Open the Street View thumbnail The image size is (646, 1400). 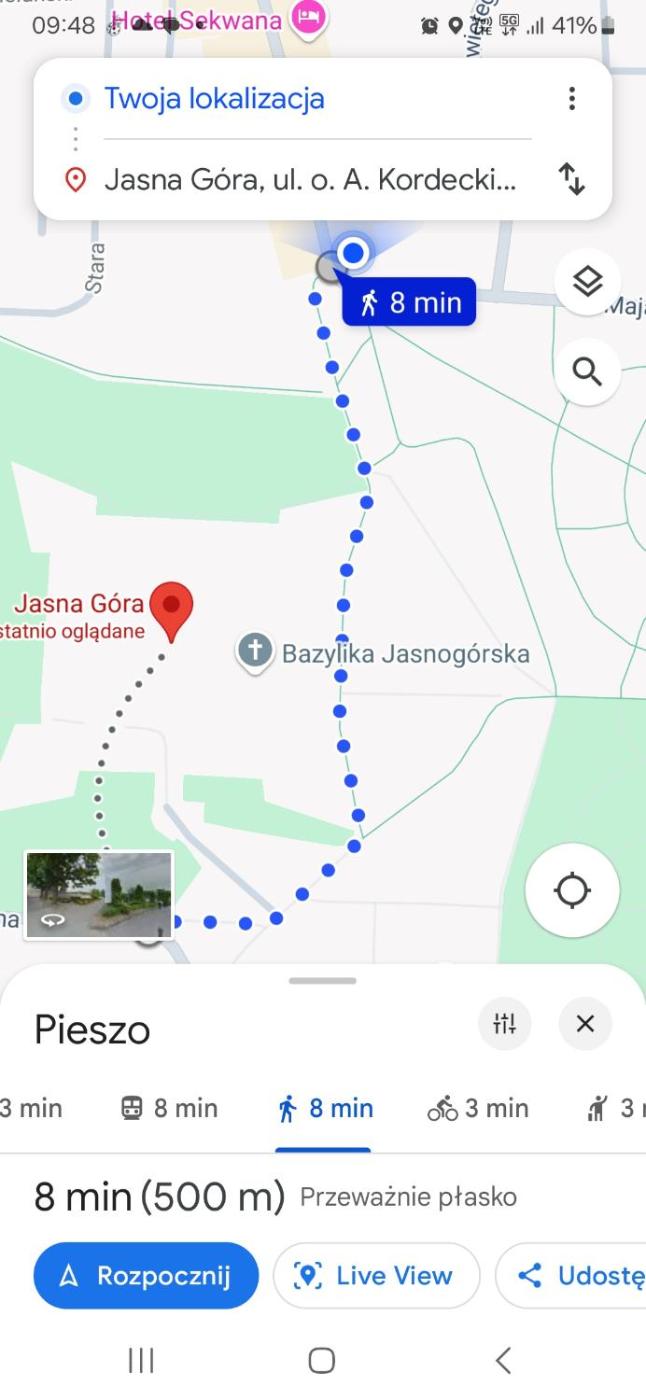[x=98, y=894]
